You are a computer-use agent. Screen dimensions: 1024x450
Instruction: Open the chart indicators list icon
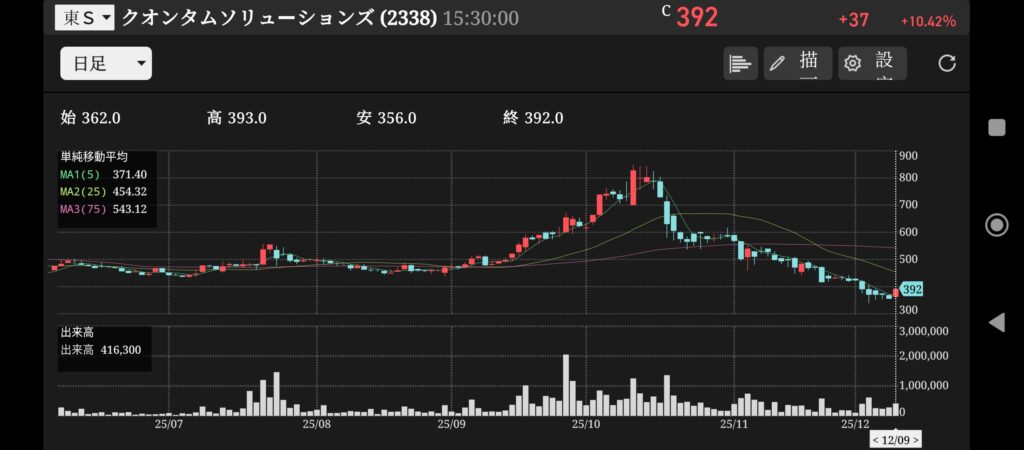click(740, 63)
